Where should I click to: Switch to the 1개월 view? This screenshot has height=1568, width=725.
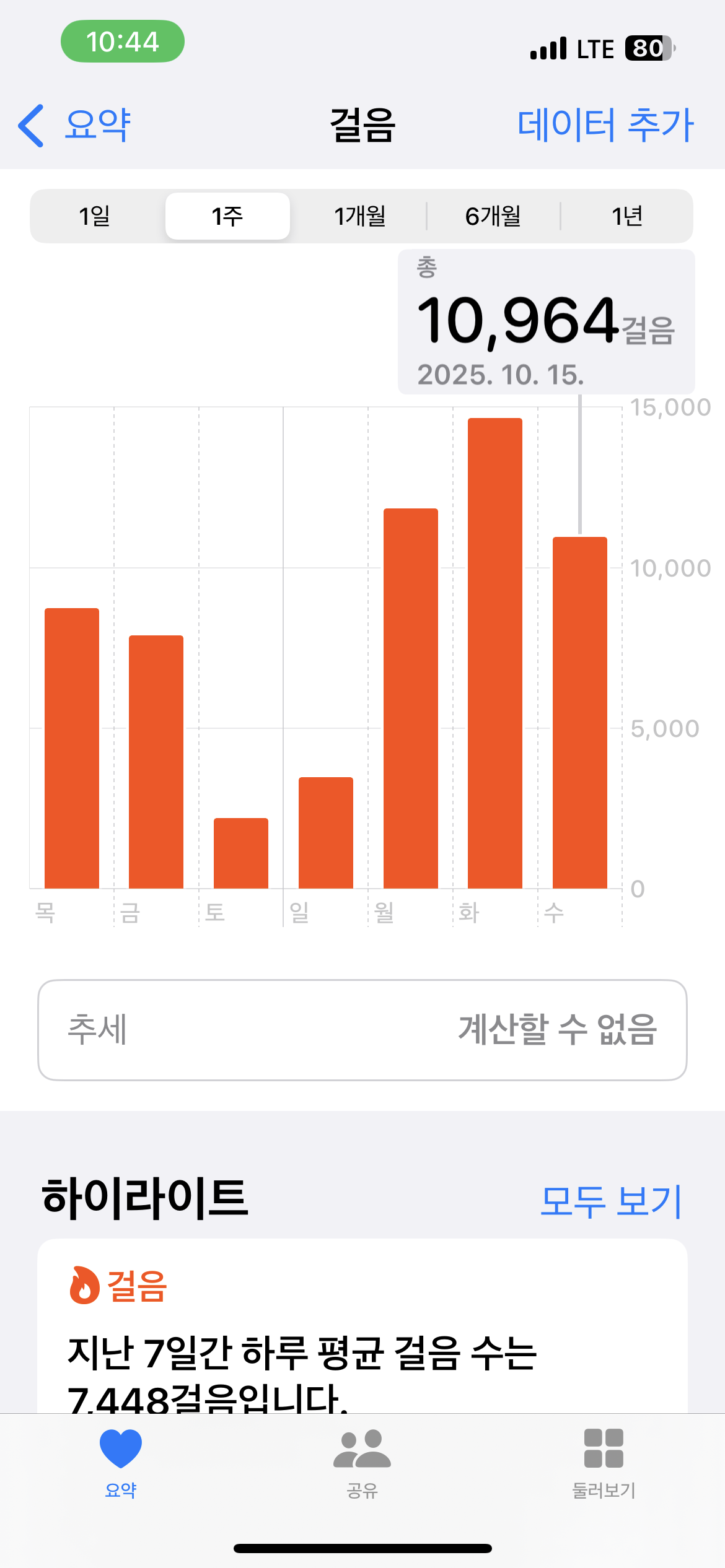click(360, 216)
